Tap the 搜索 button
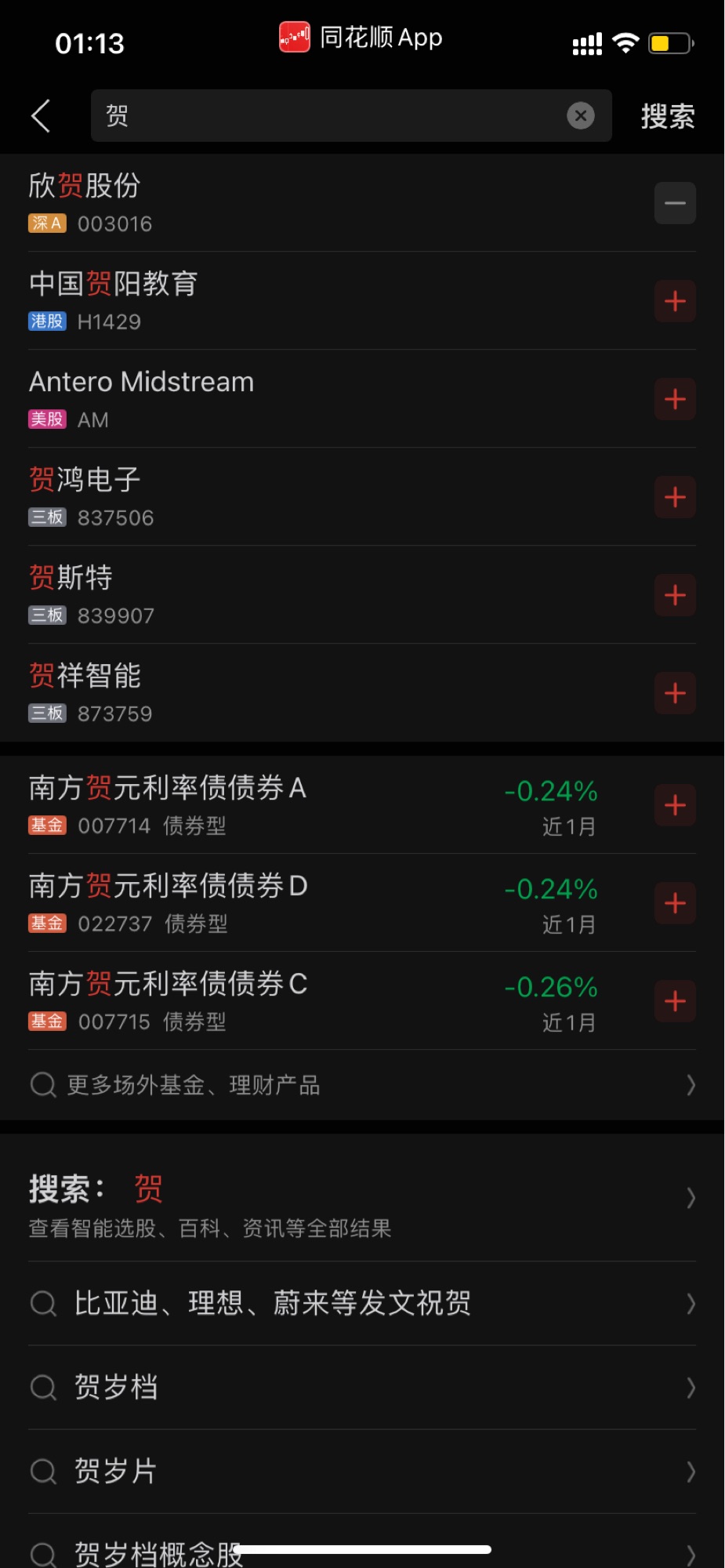 coord(668,116)
